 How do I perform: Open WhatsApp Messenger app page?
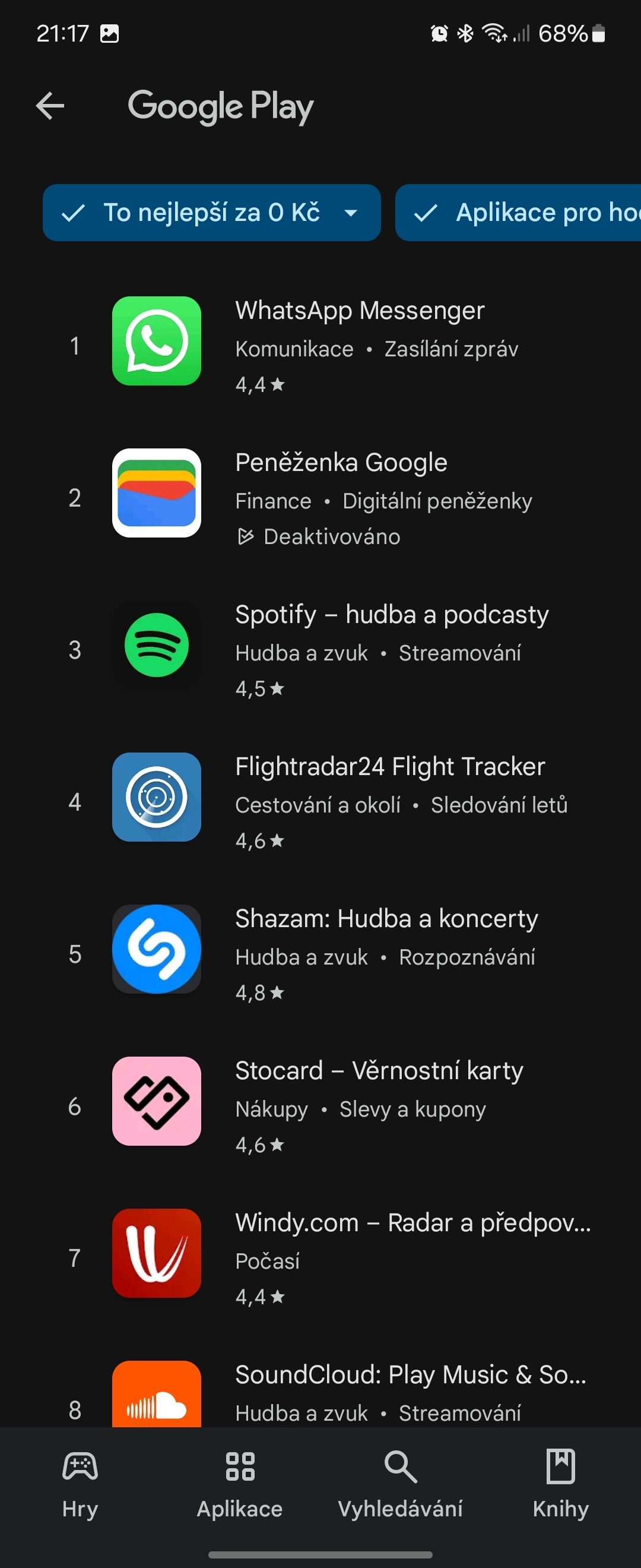[x=359, y=342]
